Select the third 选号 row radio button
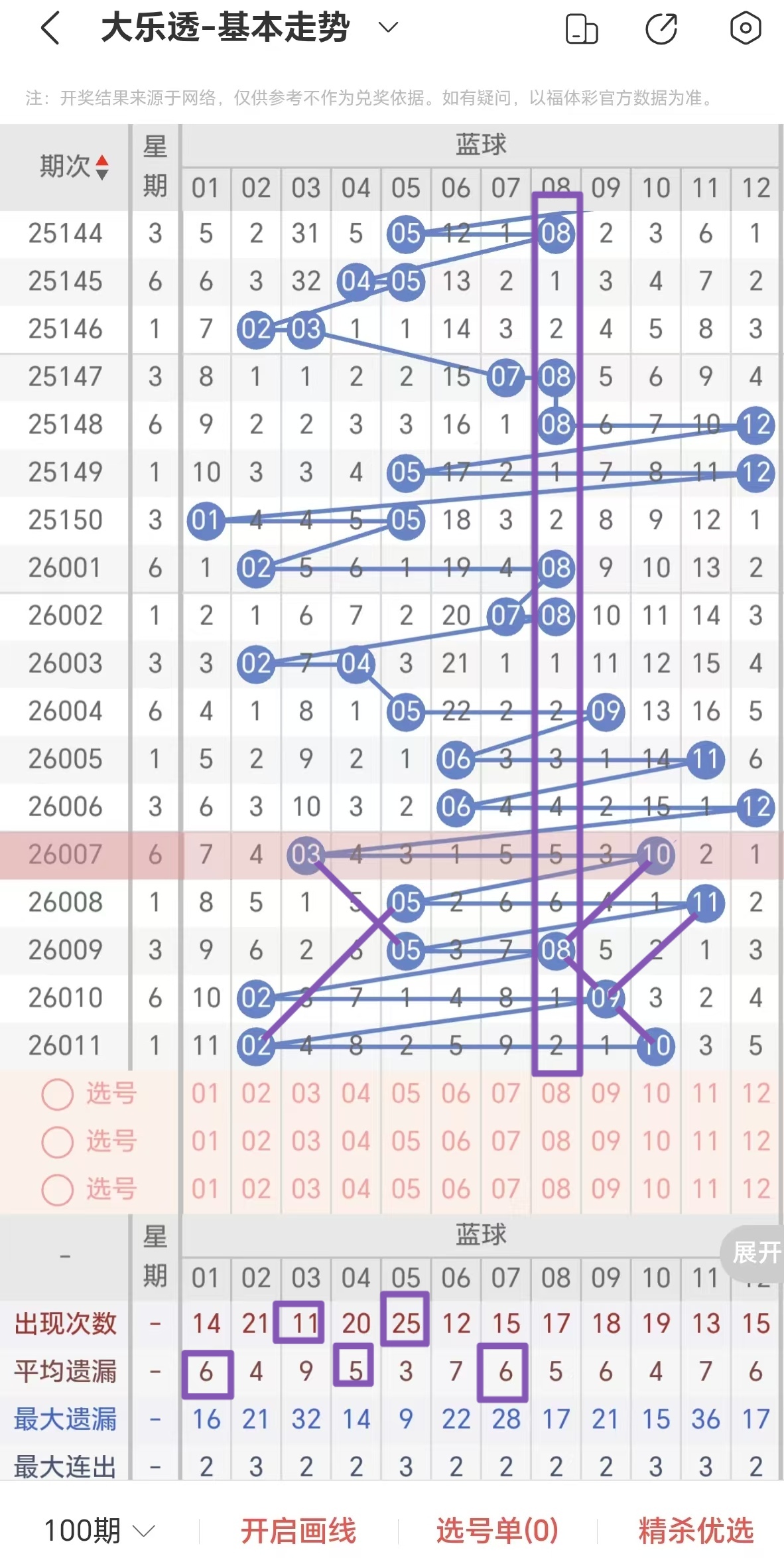Viewport: 784px width, 1558px height. click(58, 1190)
